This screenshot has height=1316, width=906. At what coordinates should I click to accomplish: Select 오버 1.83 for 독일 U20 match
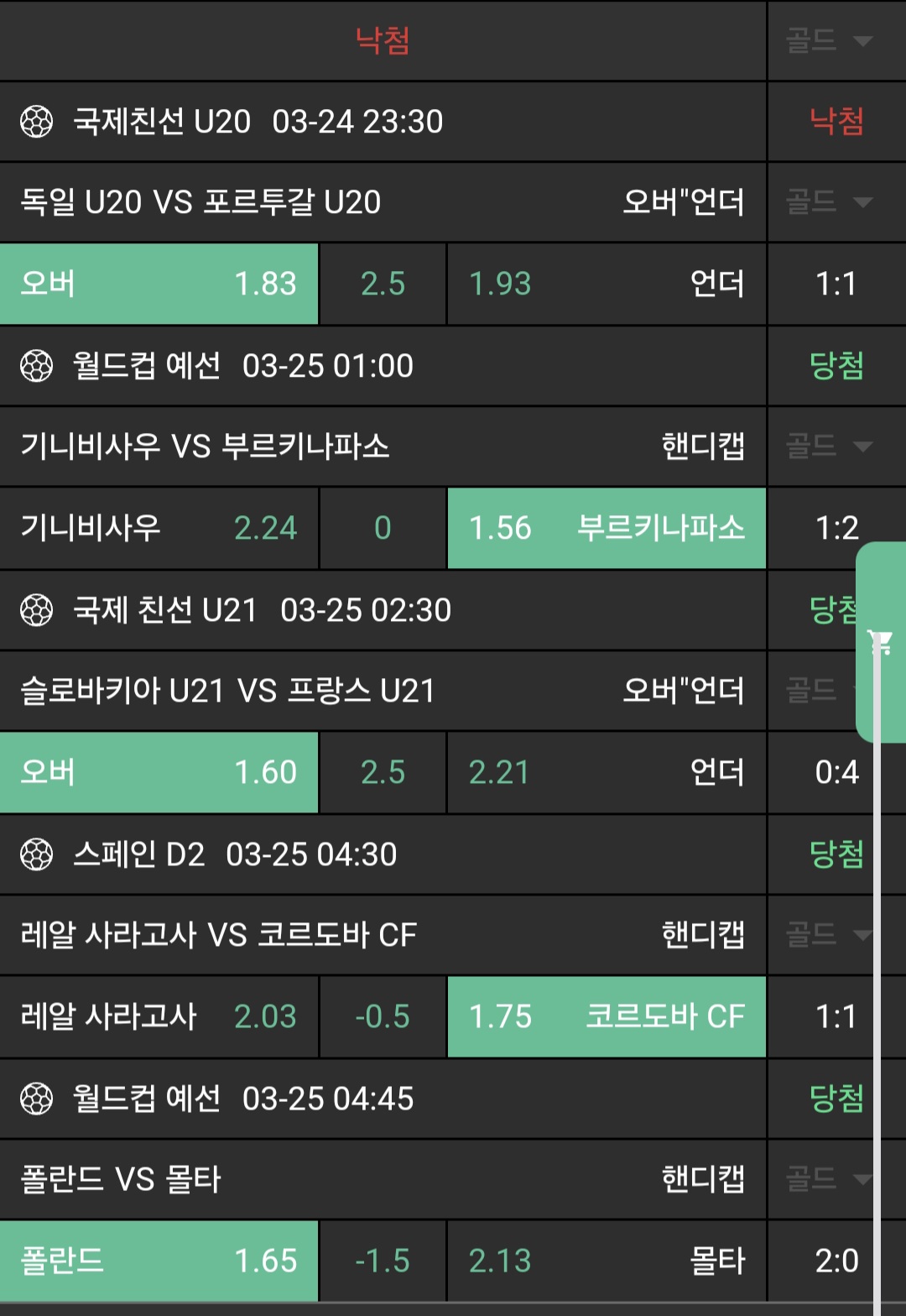pos(159,284)
